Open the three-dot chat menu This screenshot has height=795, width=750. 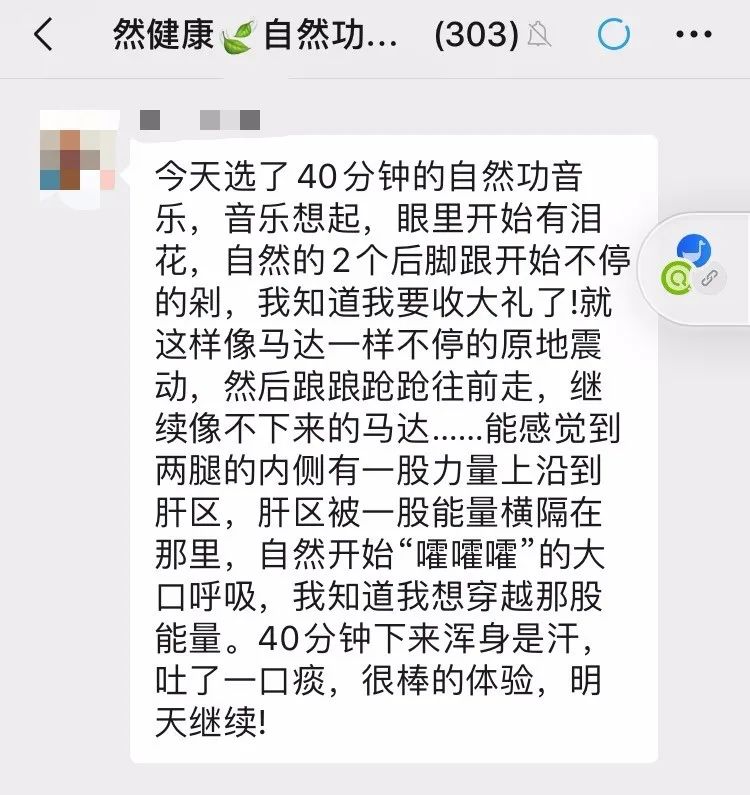click(x=693, y=36)
